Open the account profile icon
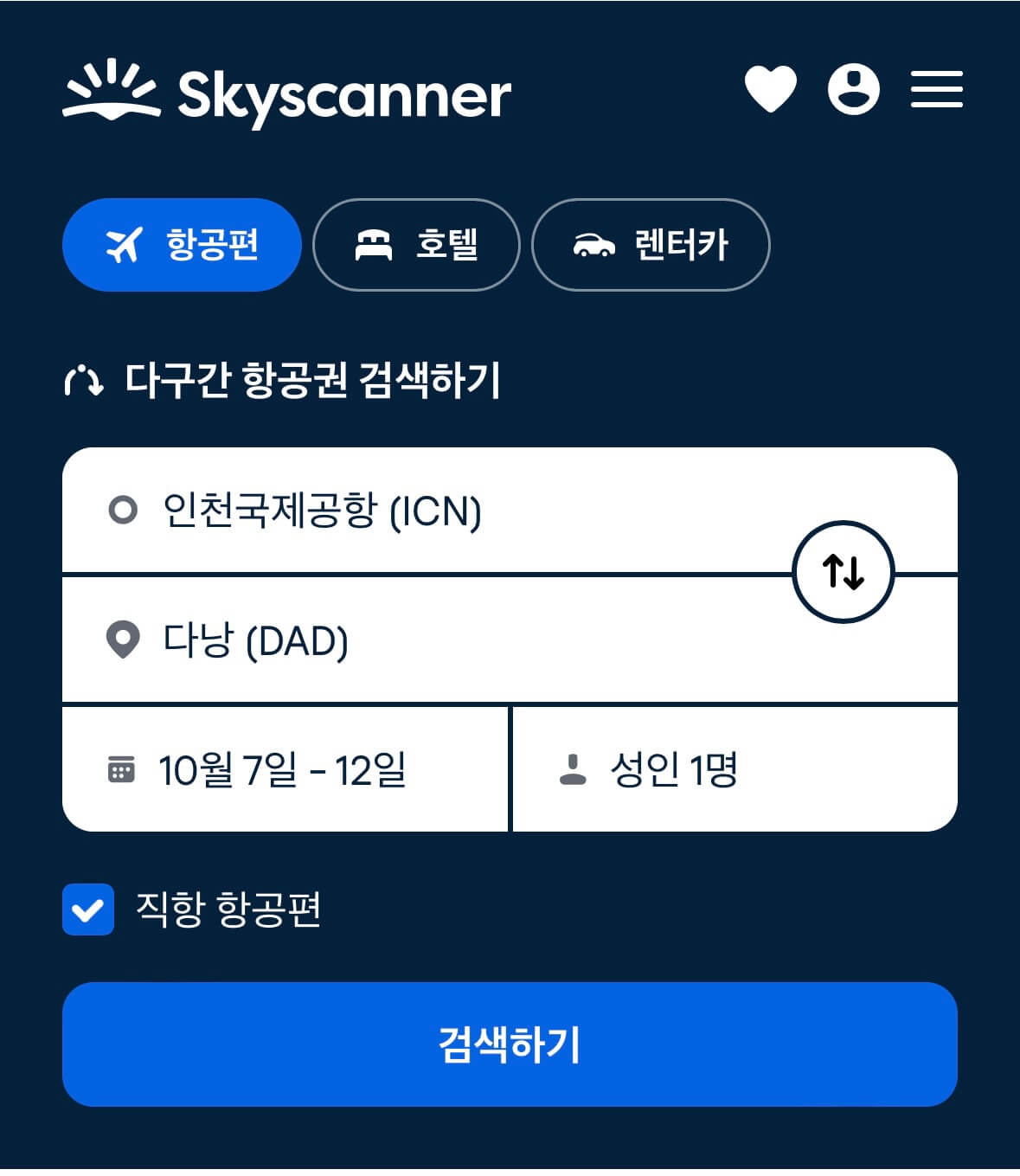Screen dimensions: 1020x1176 click(853, 91)
